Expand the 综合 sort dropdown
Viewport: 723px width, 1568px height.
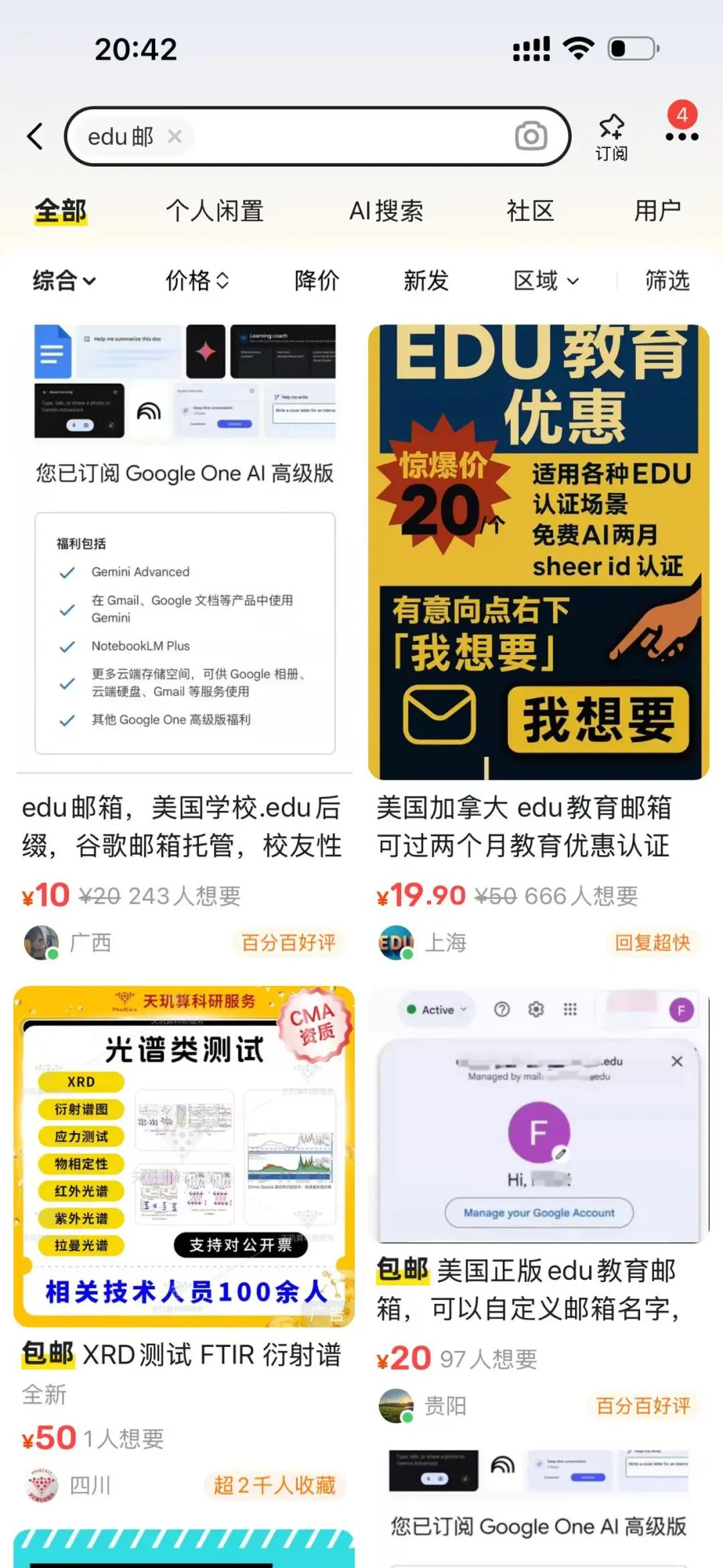[64, 281]
